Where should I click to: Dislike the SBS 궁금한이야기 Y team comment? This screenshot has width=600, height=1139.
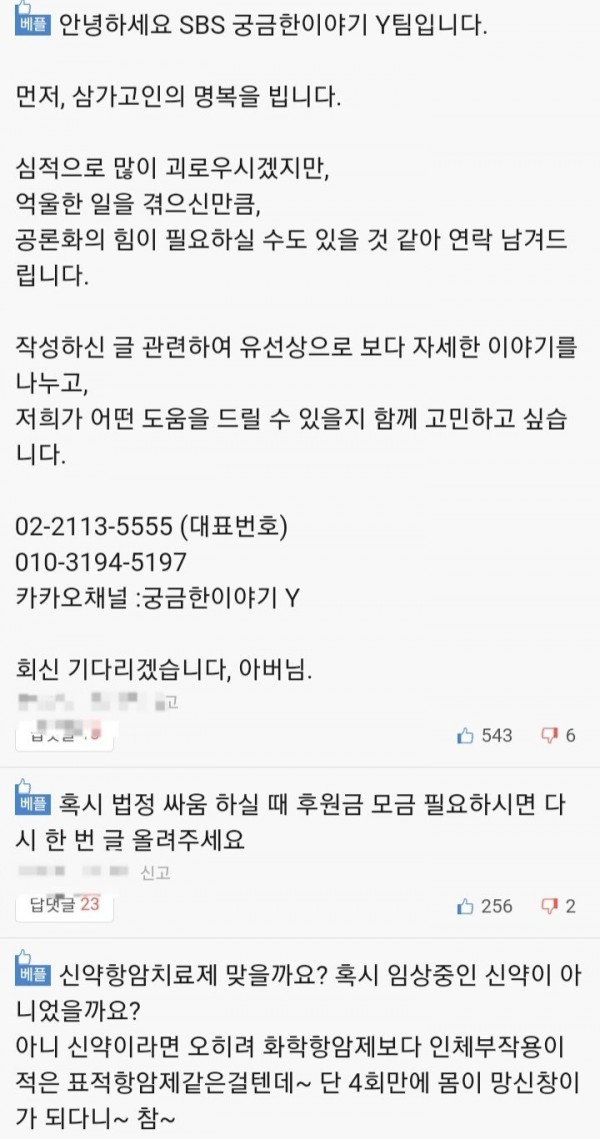coord(558,735)
